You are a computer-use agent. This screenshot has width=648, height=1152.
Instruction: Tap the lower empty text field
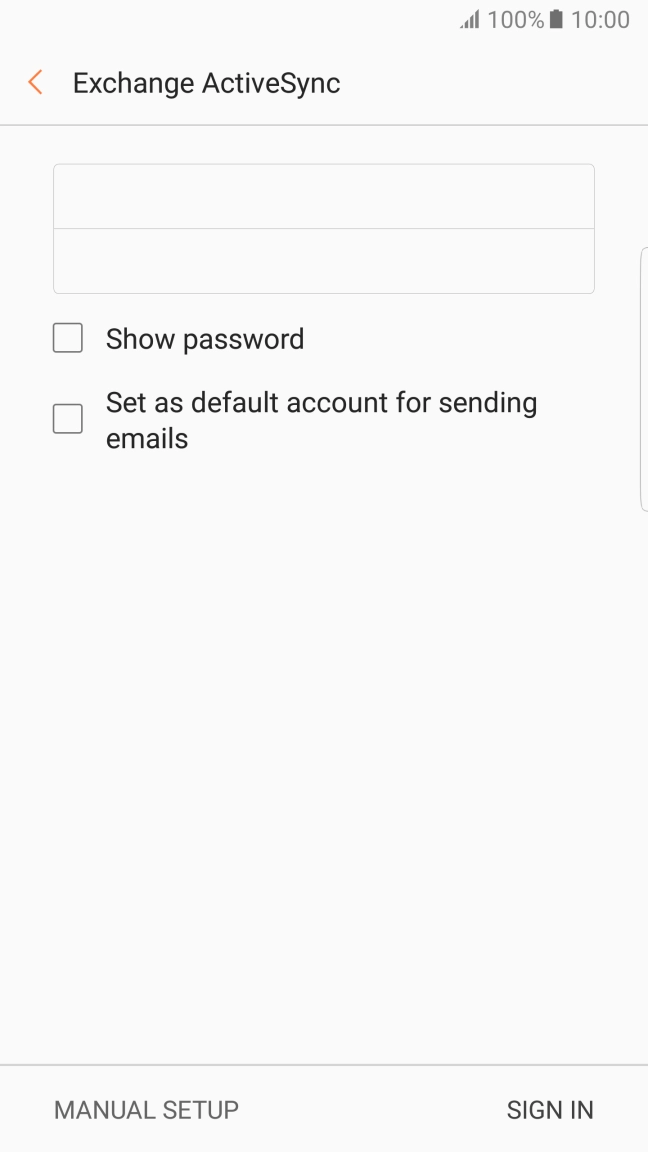323,261
